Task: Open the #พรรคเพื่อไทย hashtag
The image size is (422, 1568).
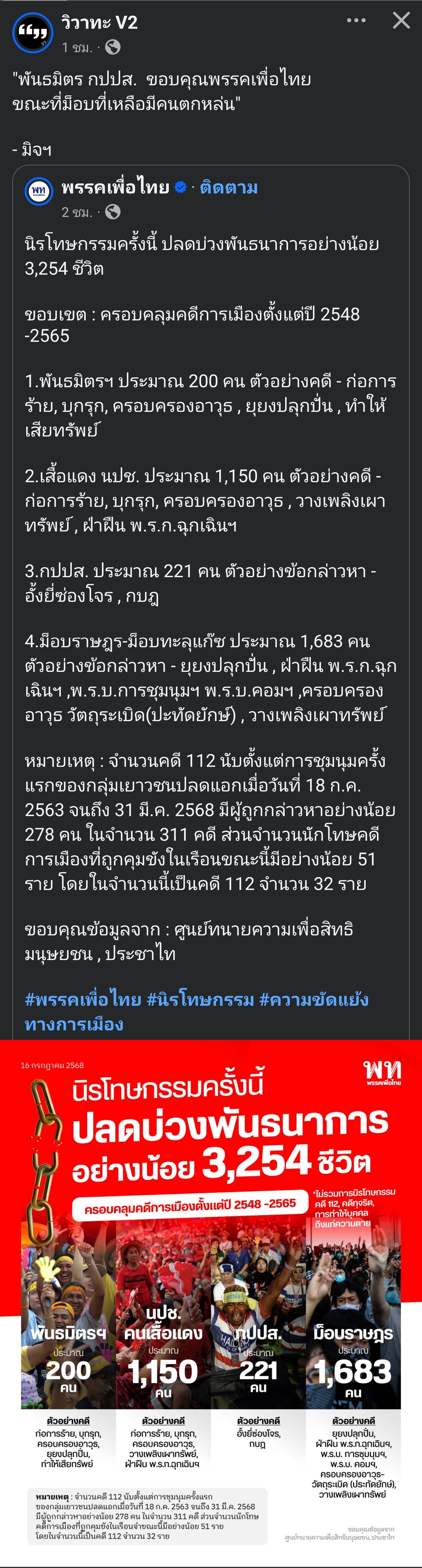Action: (84, 1000)
